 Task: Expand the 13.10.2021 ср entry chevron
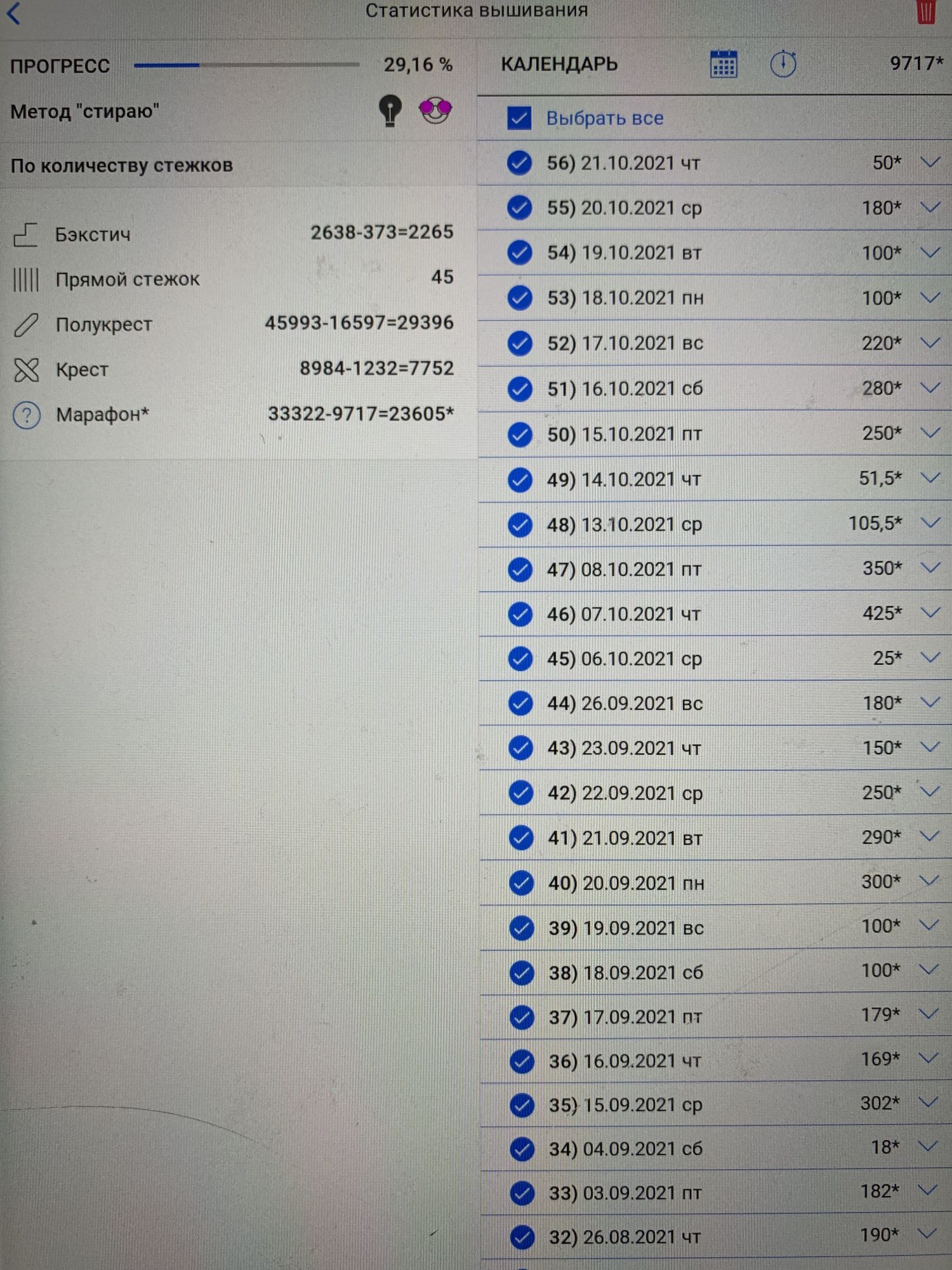(930, 523)
